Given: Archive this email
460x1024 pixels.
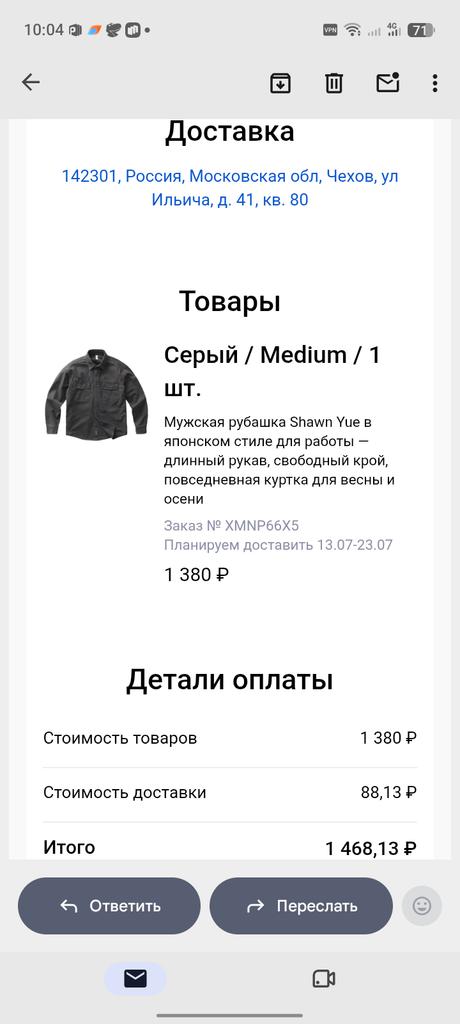Looking at the screenshot, I should coord(280,83).
